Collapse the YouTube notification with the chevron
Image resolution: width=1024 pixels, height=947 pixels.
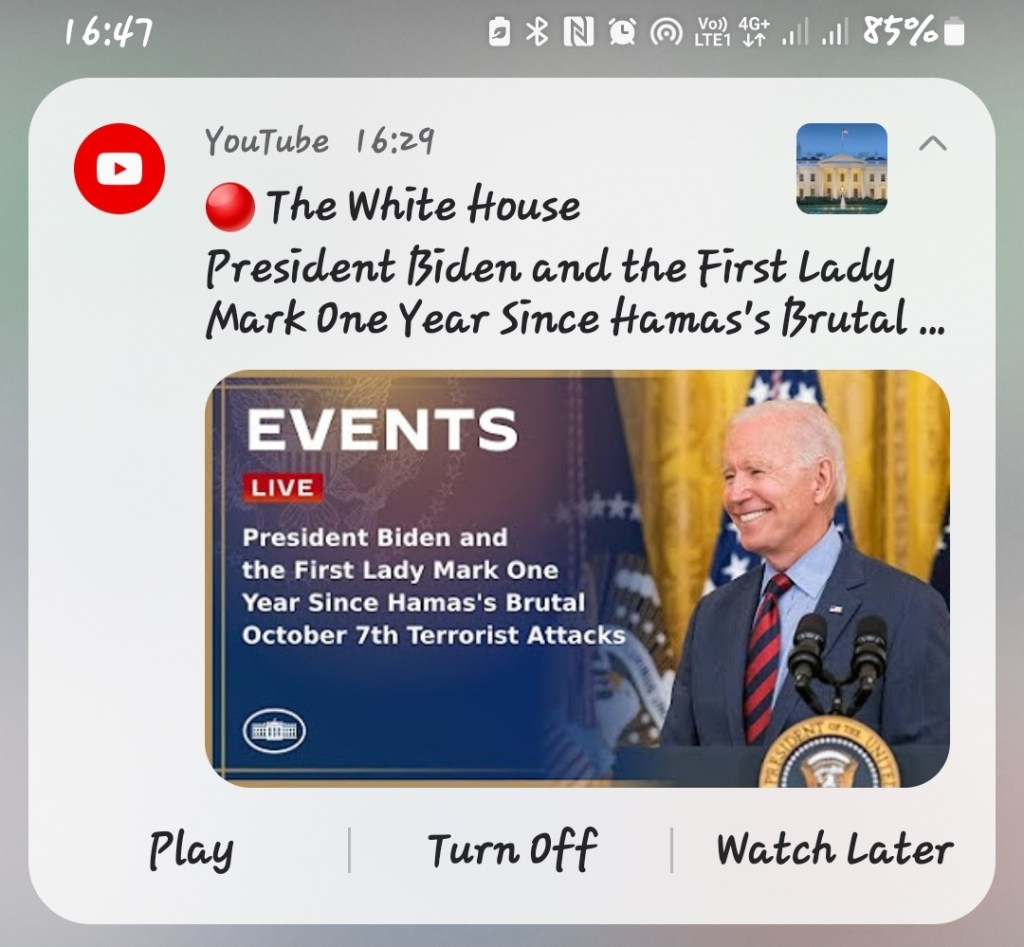click(932, 144)
